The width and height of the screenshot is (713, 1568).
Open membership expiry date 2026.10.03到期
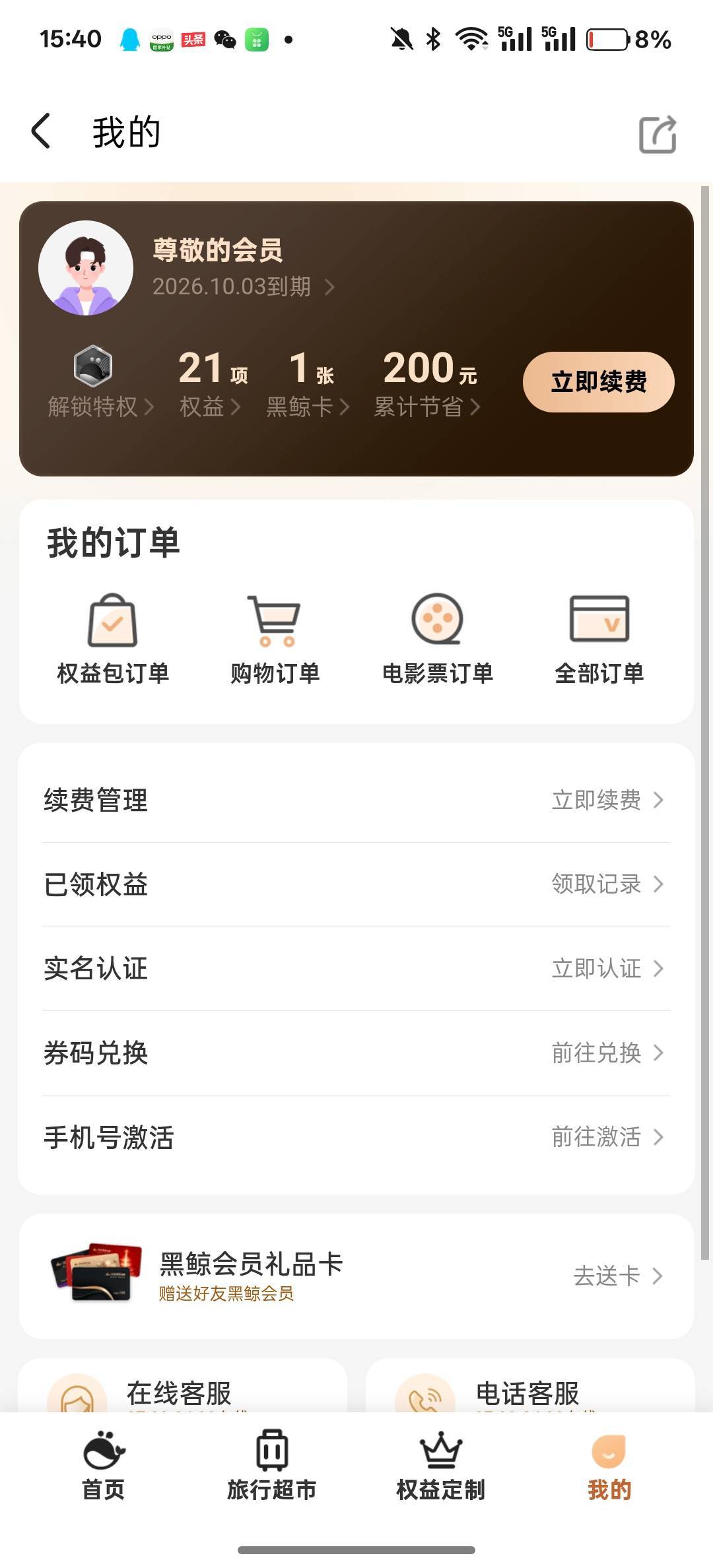click(x=243, y=286)
